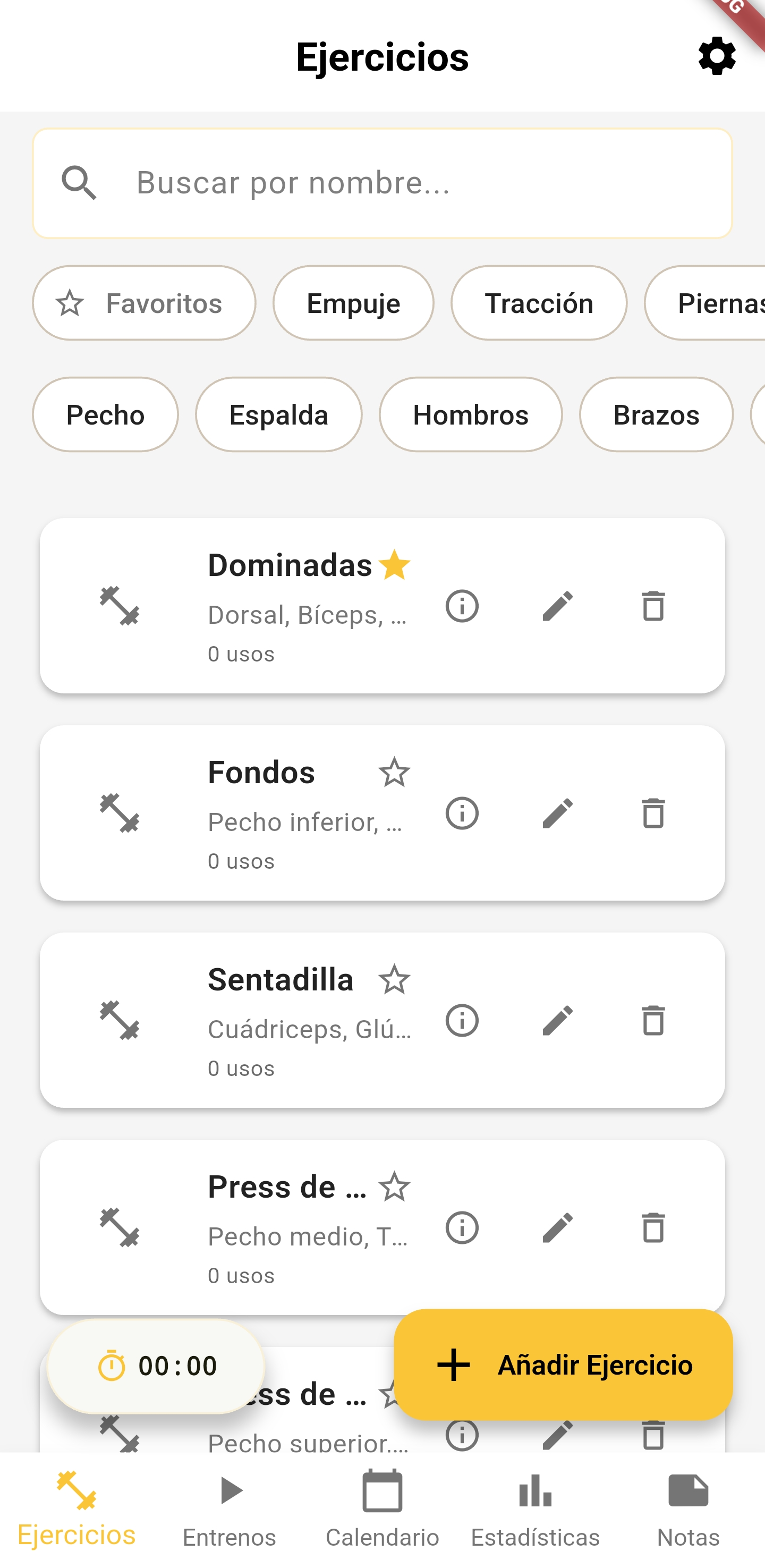Delete the Dominadas exercise
This screenshot has height=1568, width=765.
tap(652, 605)
